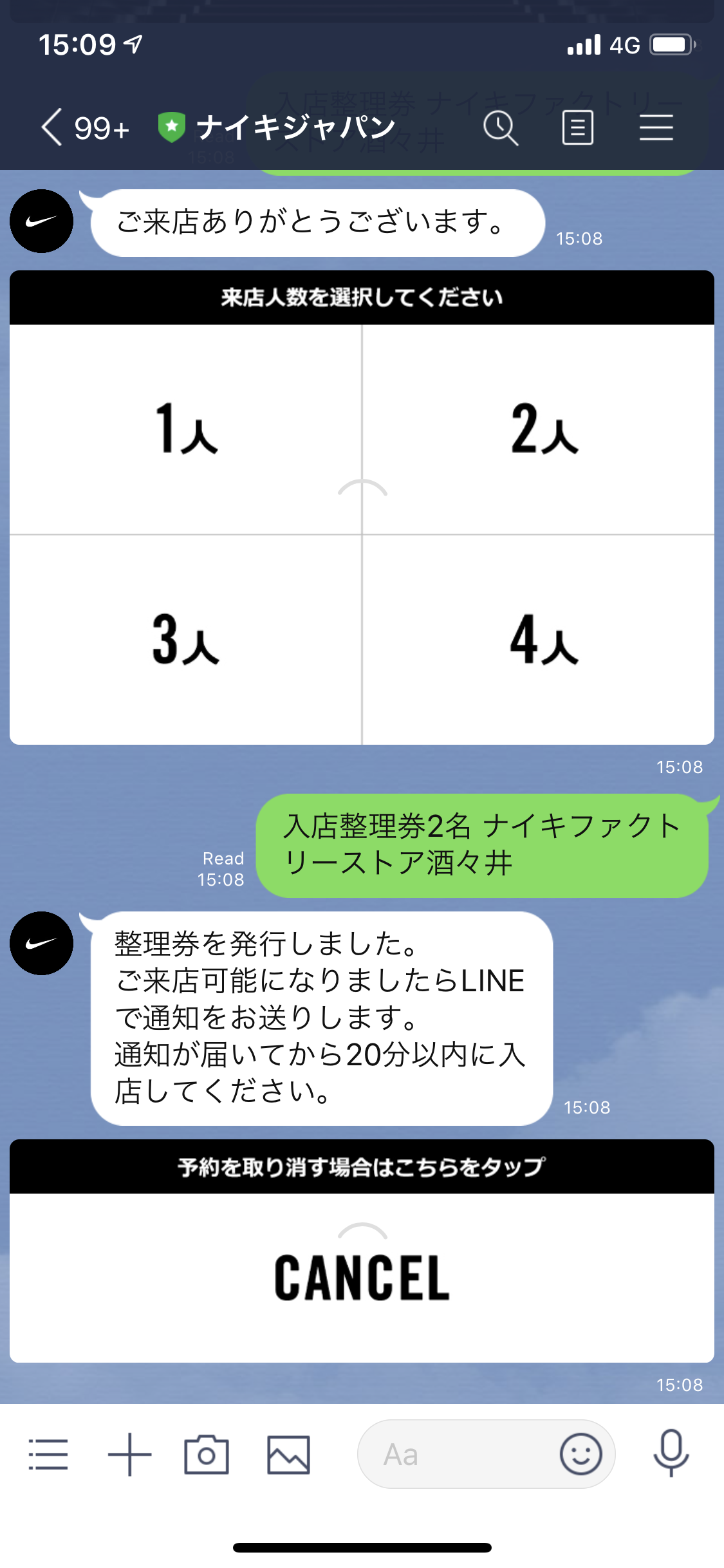
Task: Select 2人 as visitor count
Action: (x=539, y=429)
